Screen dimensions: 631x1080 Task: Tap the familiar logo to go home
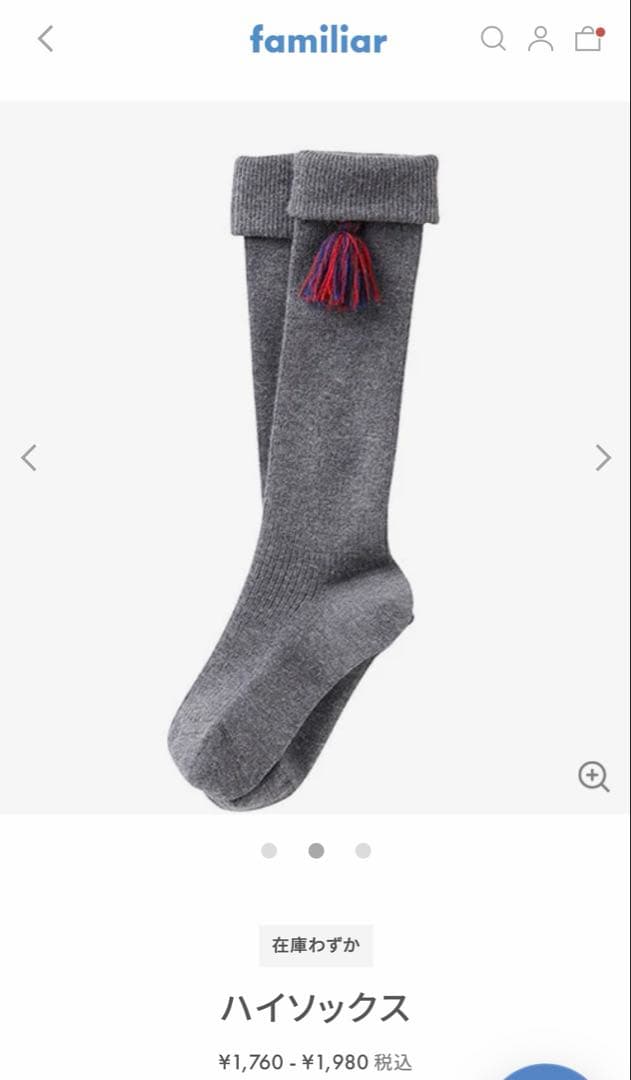click(x=318, y=40)
